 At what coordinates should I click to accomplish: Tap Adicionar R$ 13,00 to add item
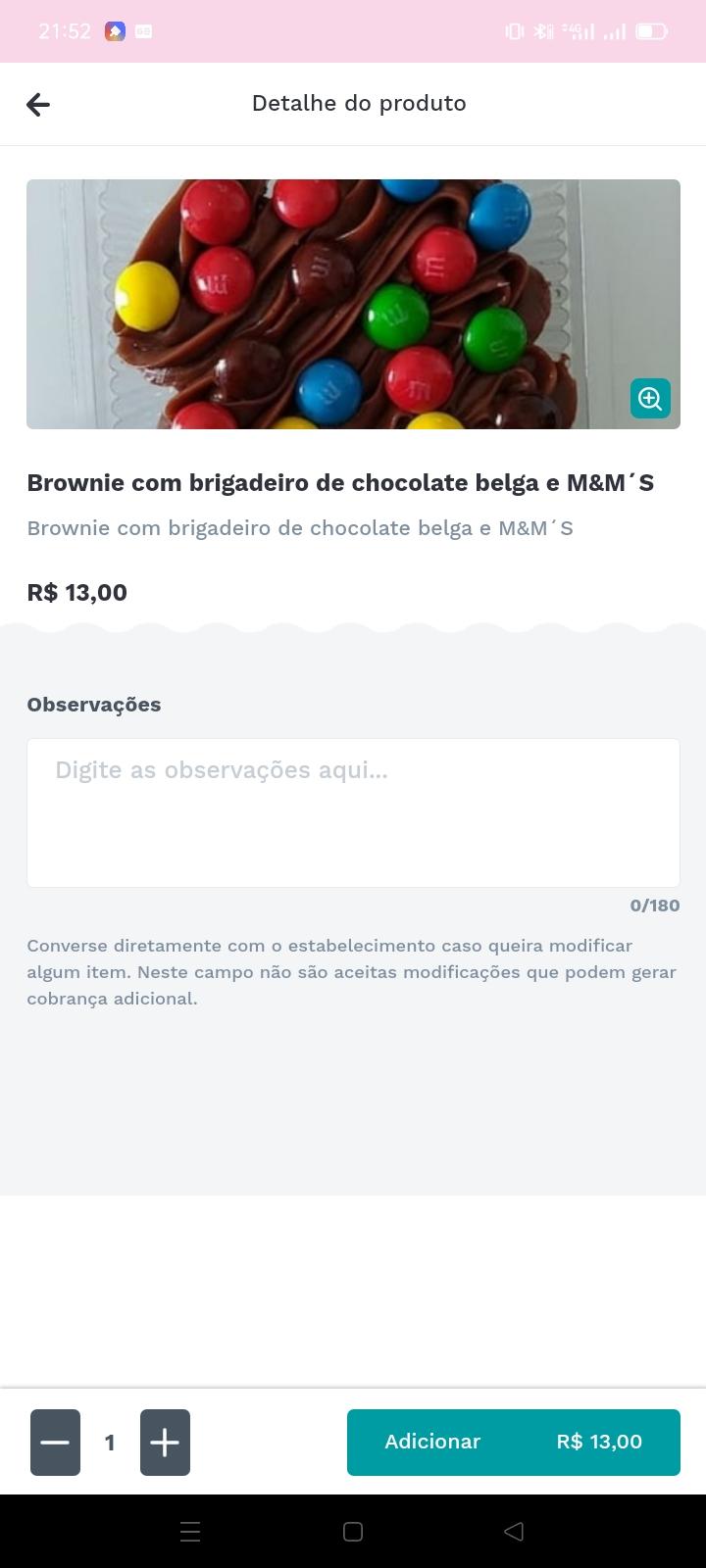514,1443
